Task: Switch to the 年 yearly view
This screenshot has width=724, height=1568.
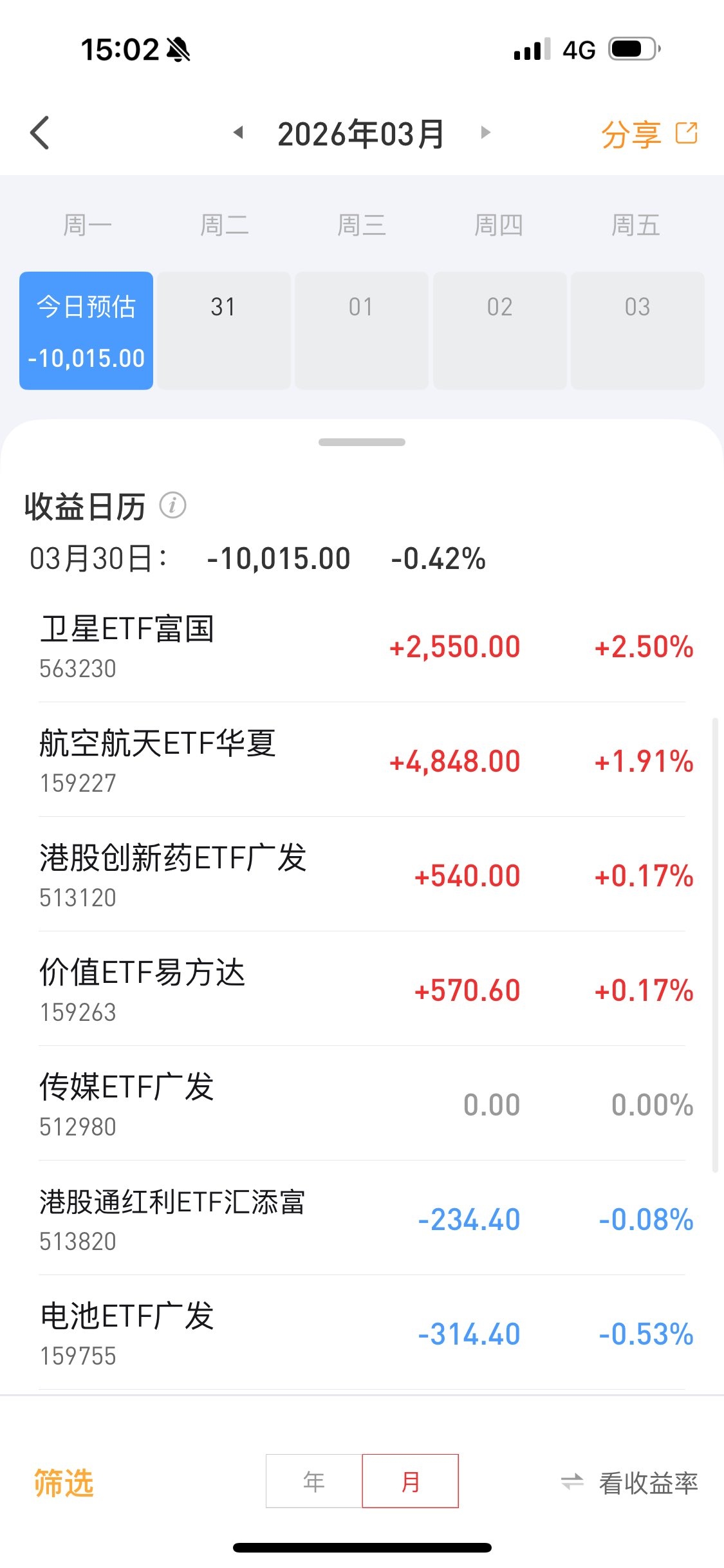Action: (x=314, y=1481)
